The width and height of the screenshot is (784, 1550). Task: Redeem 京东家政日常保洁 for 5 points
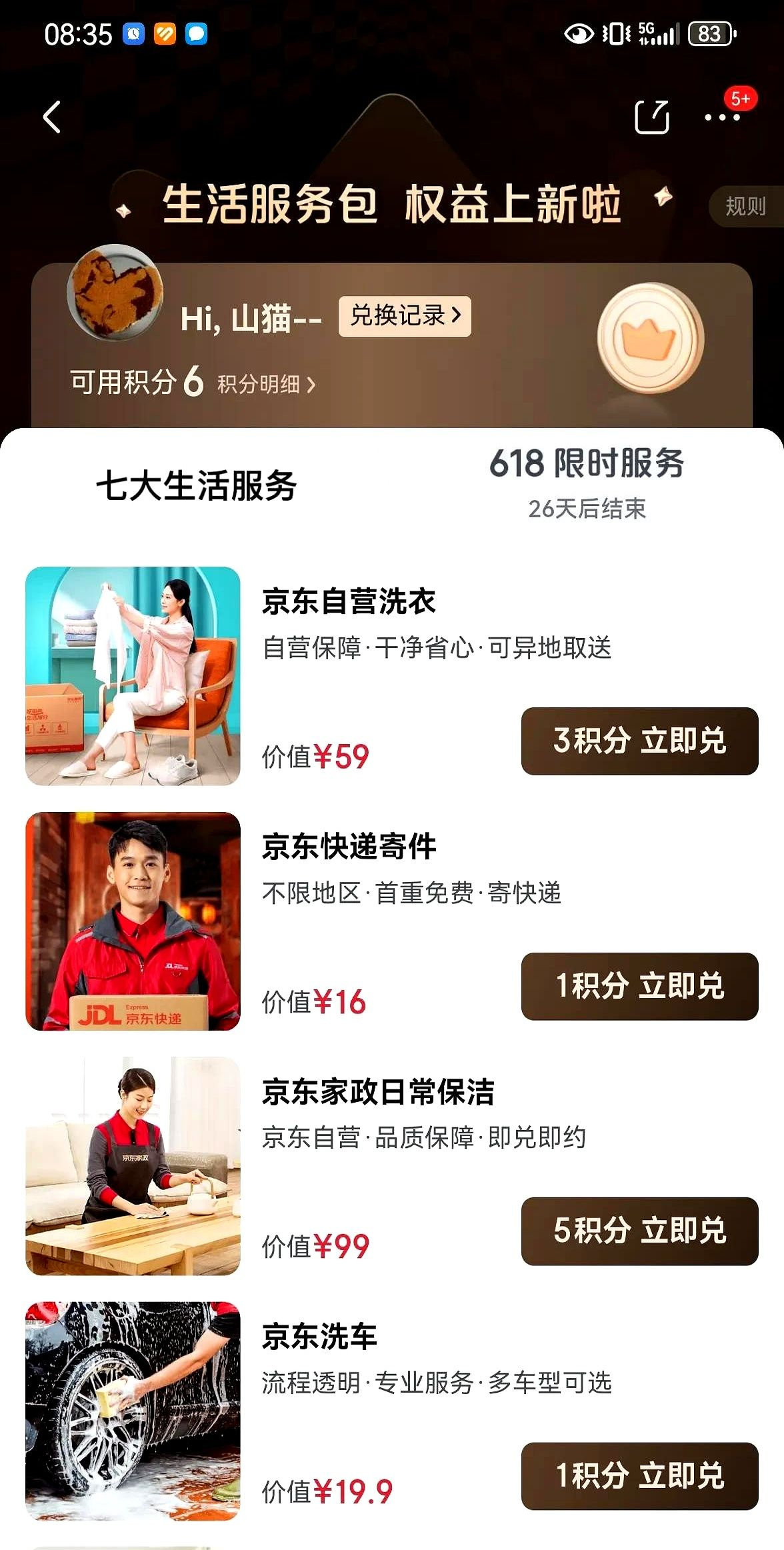(639, 1231)
